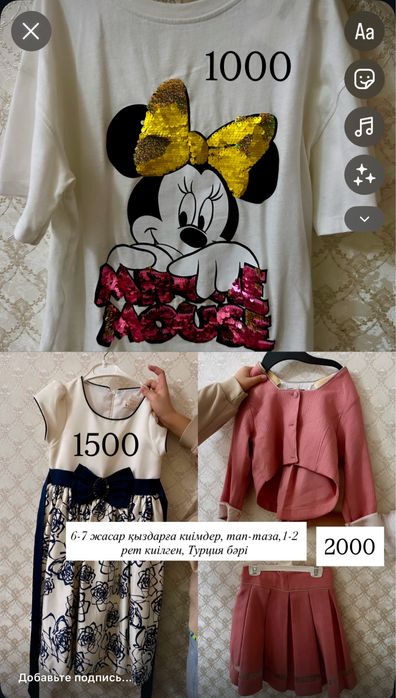Expand more editing tools chevron

point(364,219)
